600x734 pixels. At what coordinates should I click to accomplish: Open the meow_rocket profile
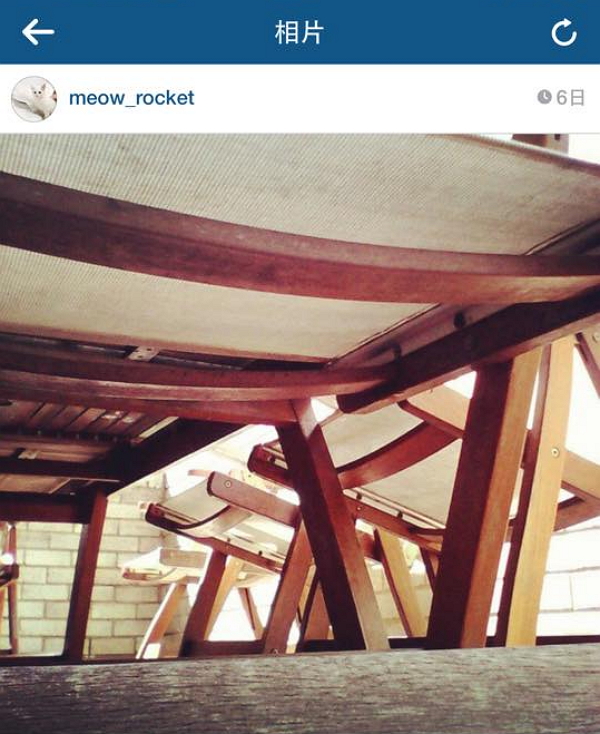pyautogui.click(x=131, y=98)
